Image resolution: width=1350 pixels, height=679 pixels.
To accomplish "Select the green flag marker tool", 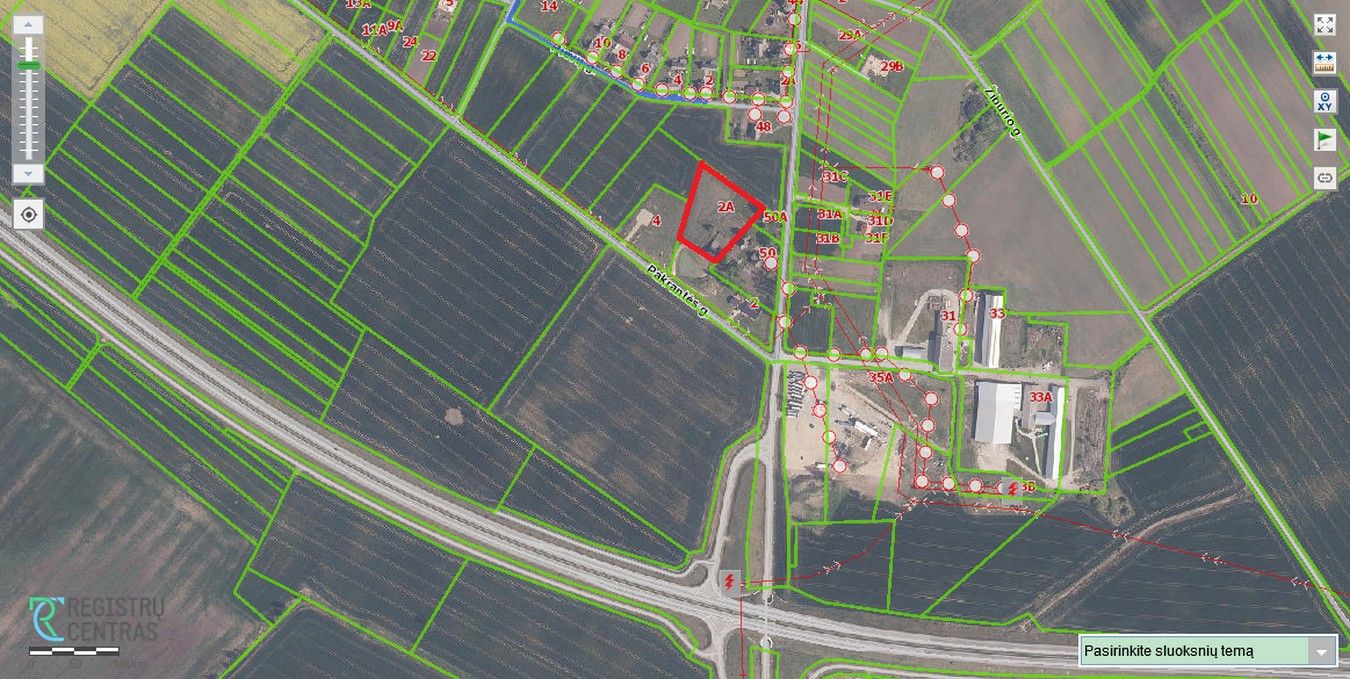I will coord(1325,139).
